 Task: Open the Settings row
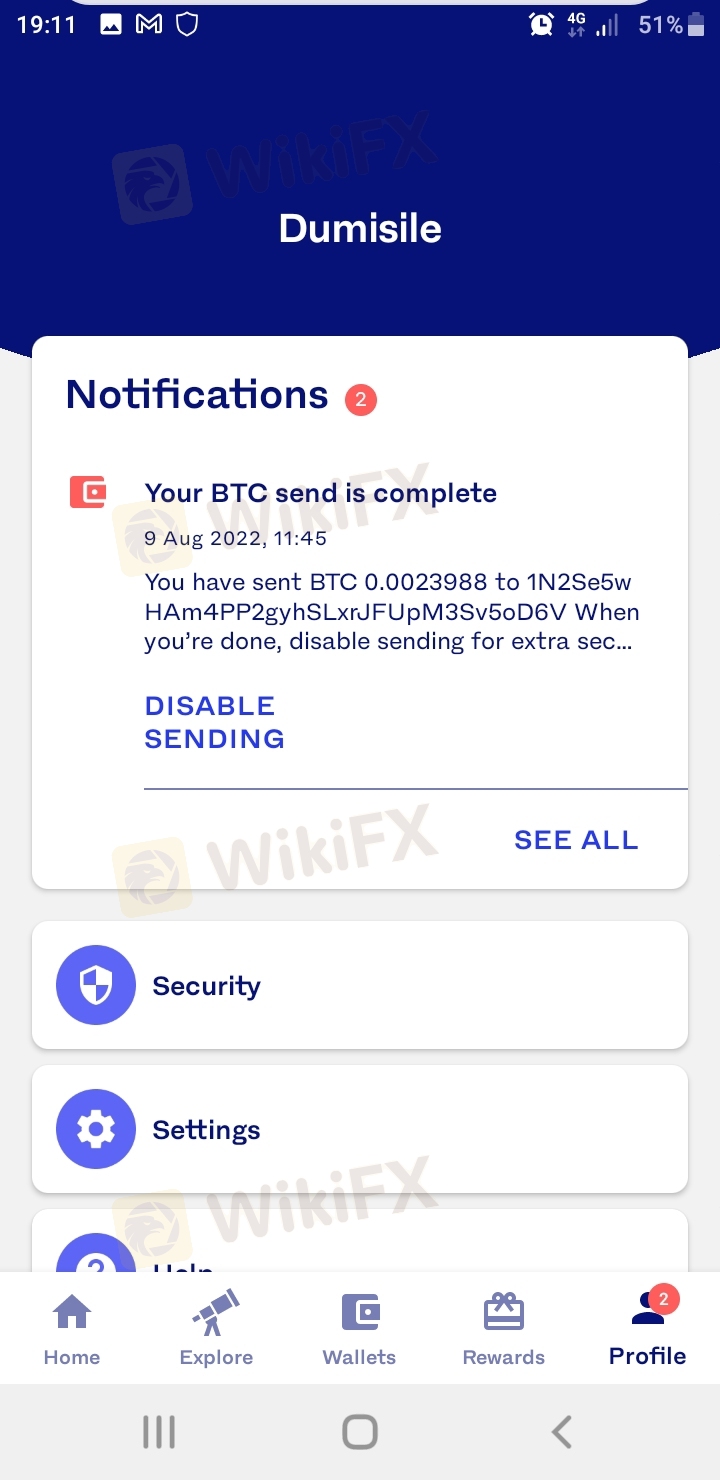click(x=360, y=1129)
